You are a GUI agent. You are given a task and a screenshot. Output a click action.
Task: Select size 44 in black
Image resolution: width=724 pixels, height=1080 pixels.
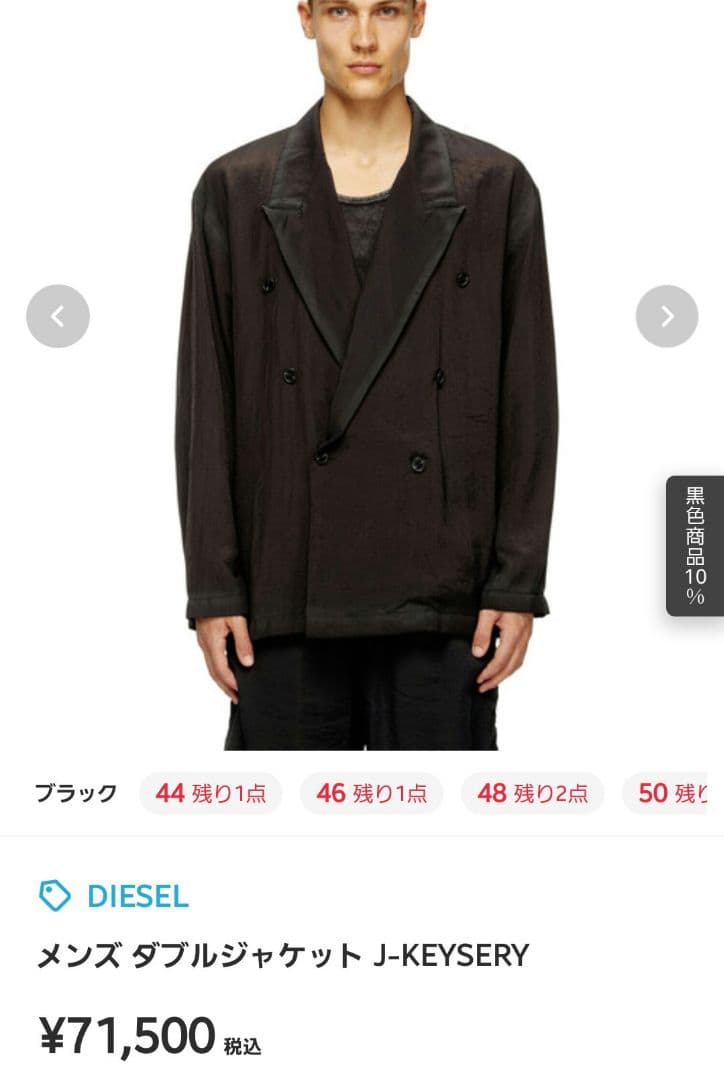(x=210, y=793)
